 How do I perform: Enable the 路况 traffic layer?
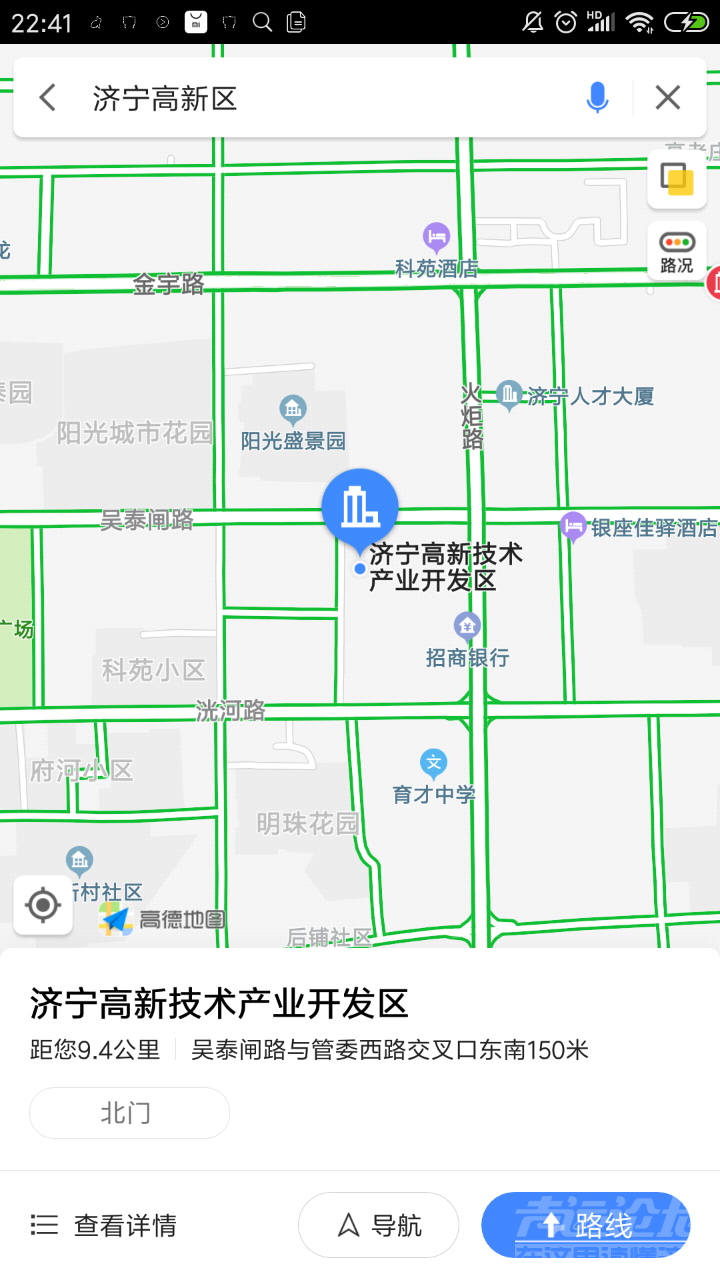[677, 251]
